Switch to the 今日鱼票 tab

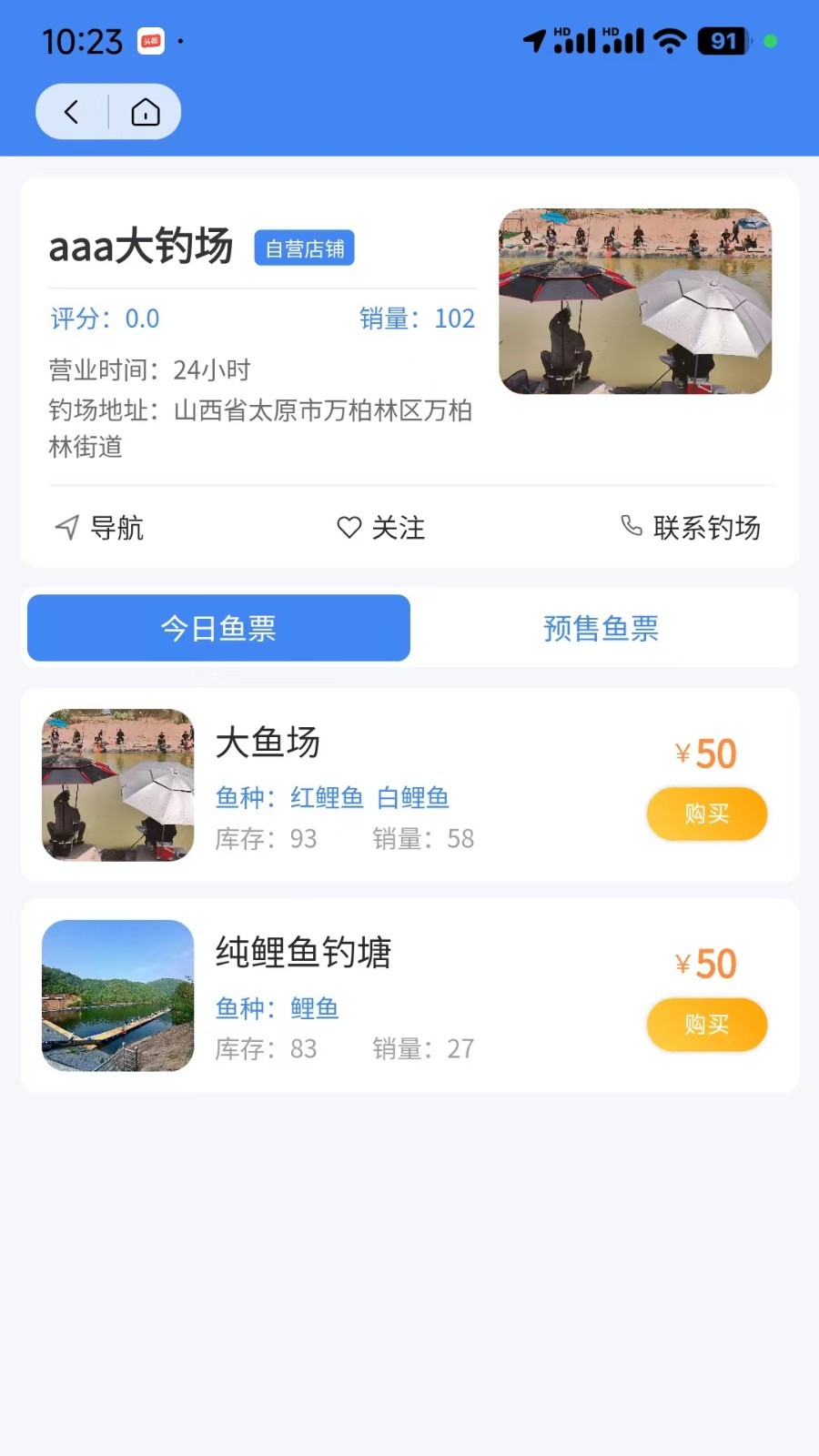[x=218, y=628]
